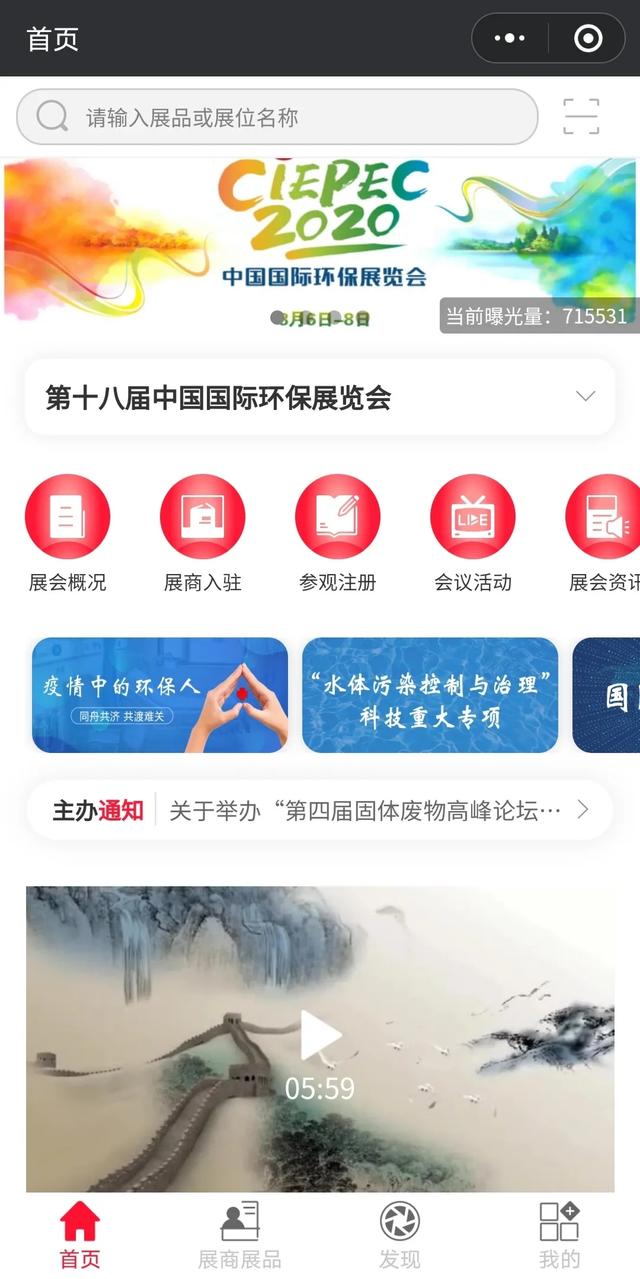
Task: Open the scan code icon
Action: point(581,117)
